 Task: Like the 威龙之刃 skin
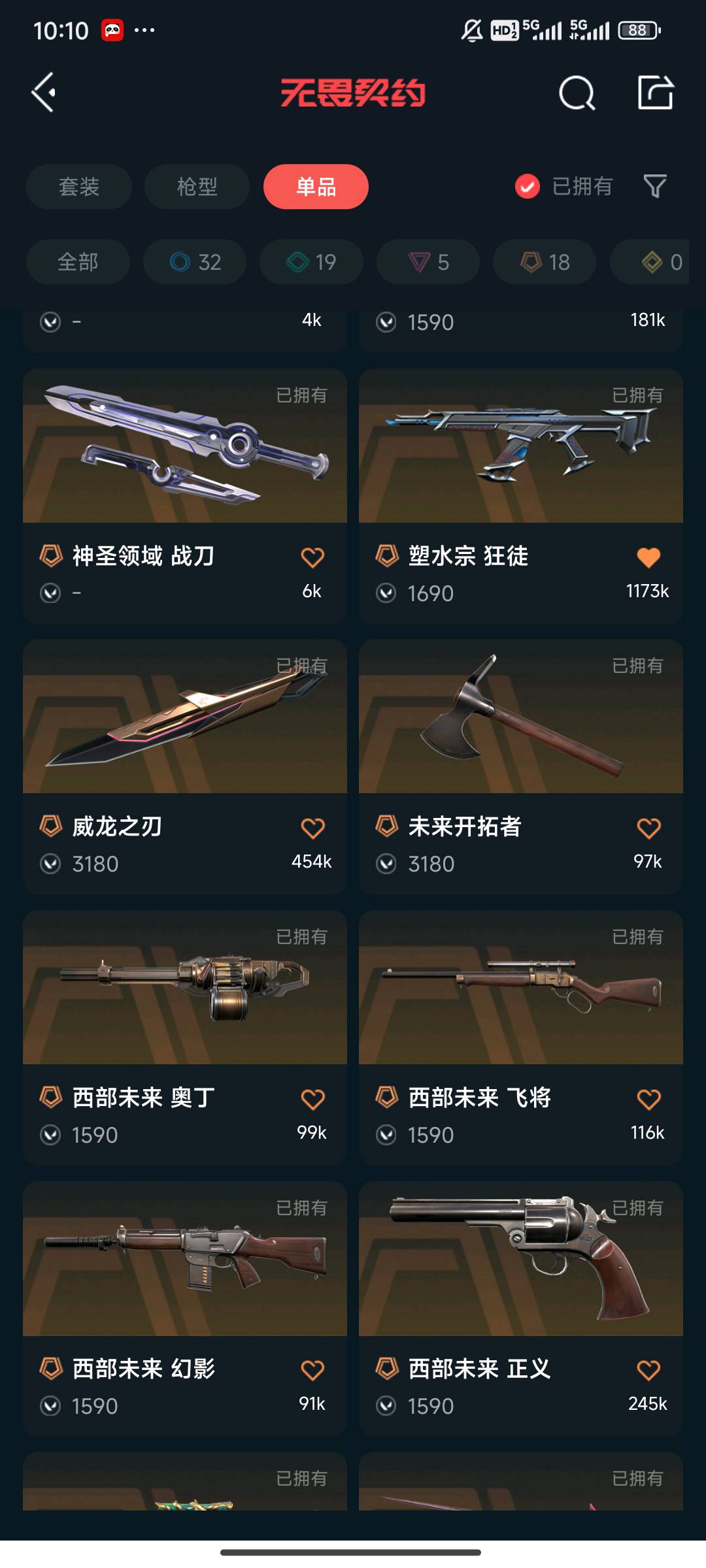click(312, 828)
